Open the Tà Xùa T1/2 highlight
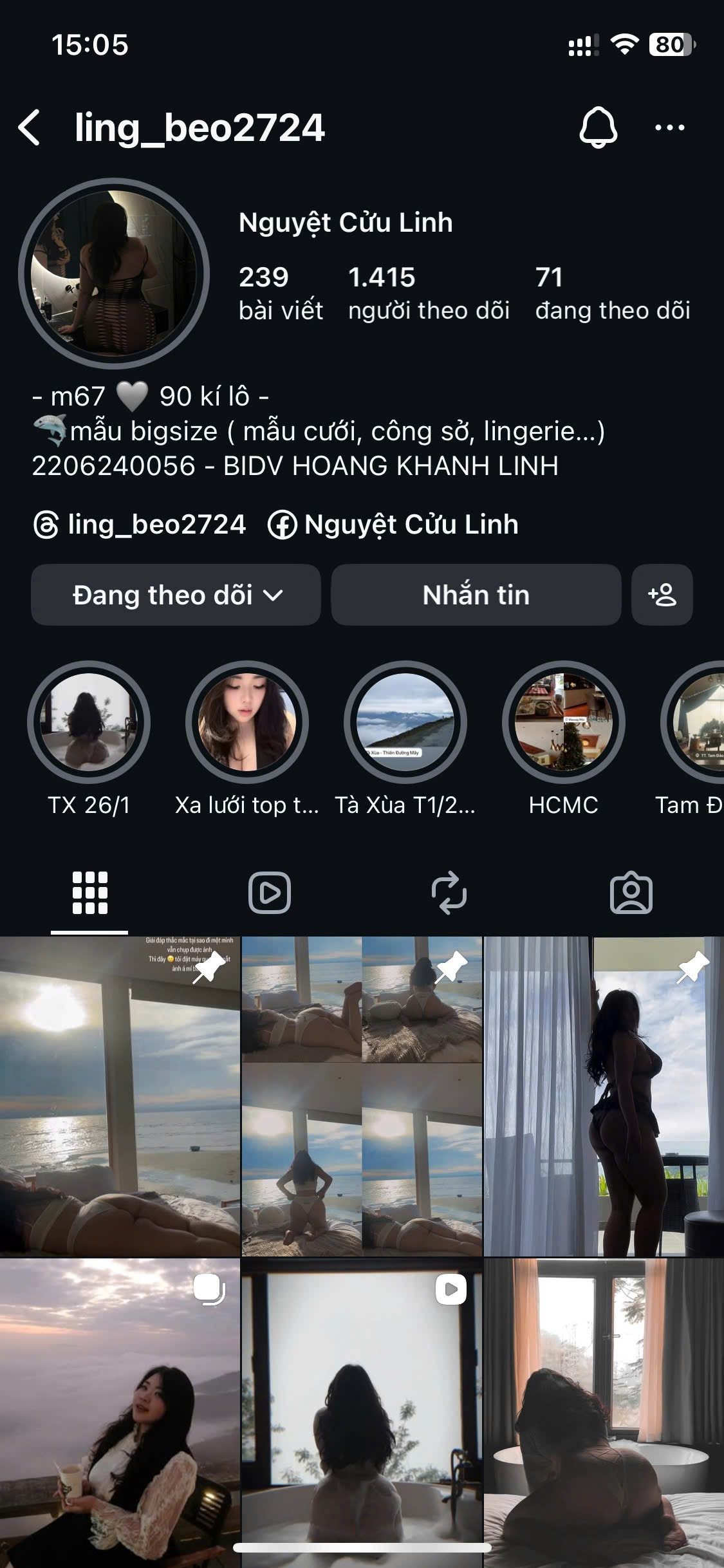The image size is (724, 1568). (405, 722)
